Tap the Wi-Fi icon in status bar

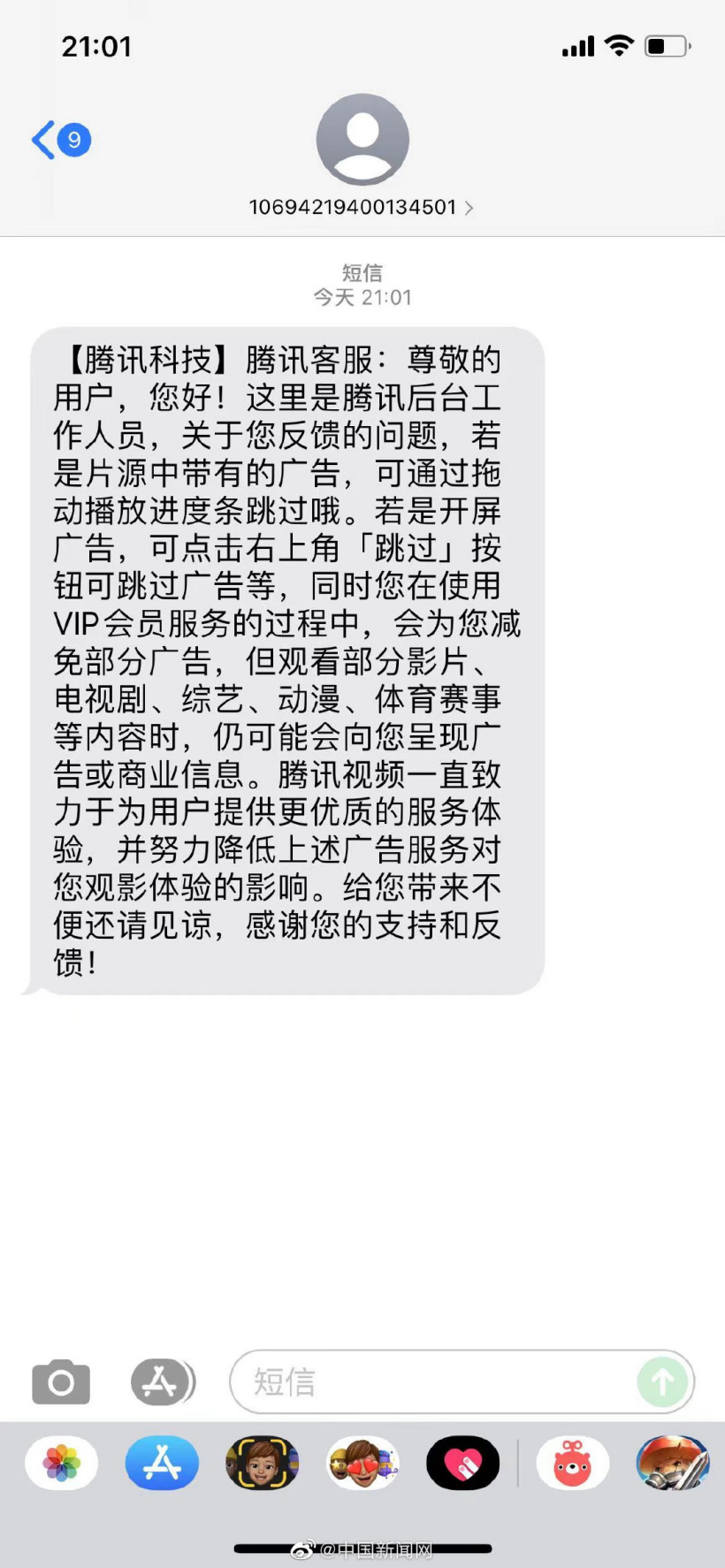[621, 45]
